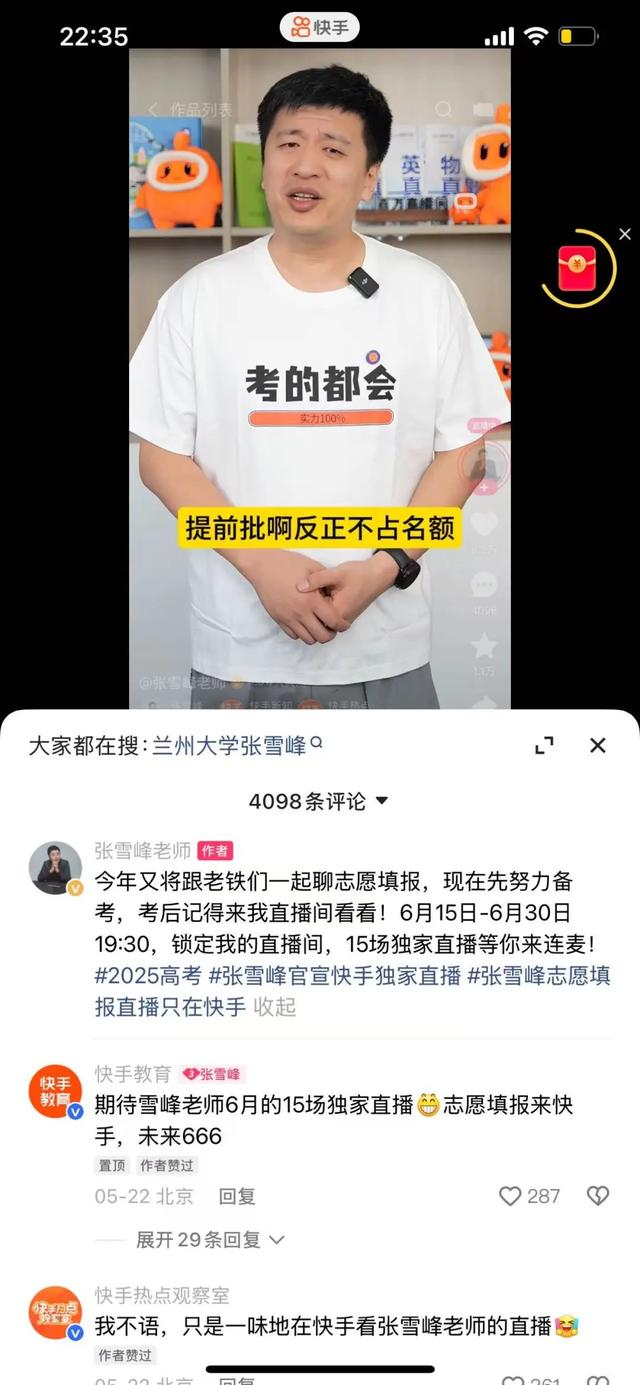Open comment sort dropdown next to 4098条评论
This screenshot has width=640, height=1385.
tap(381, 801)
